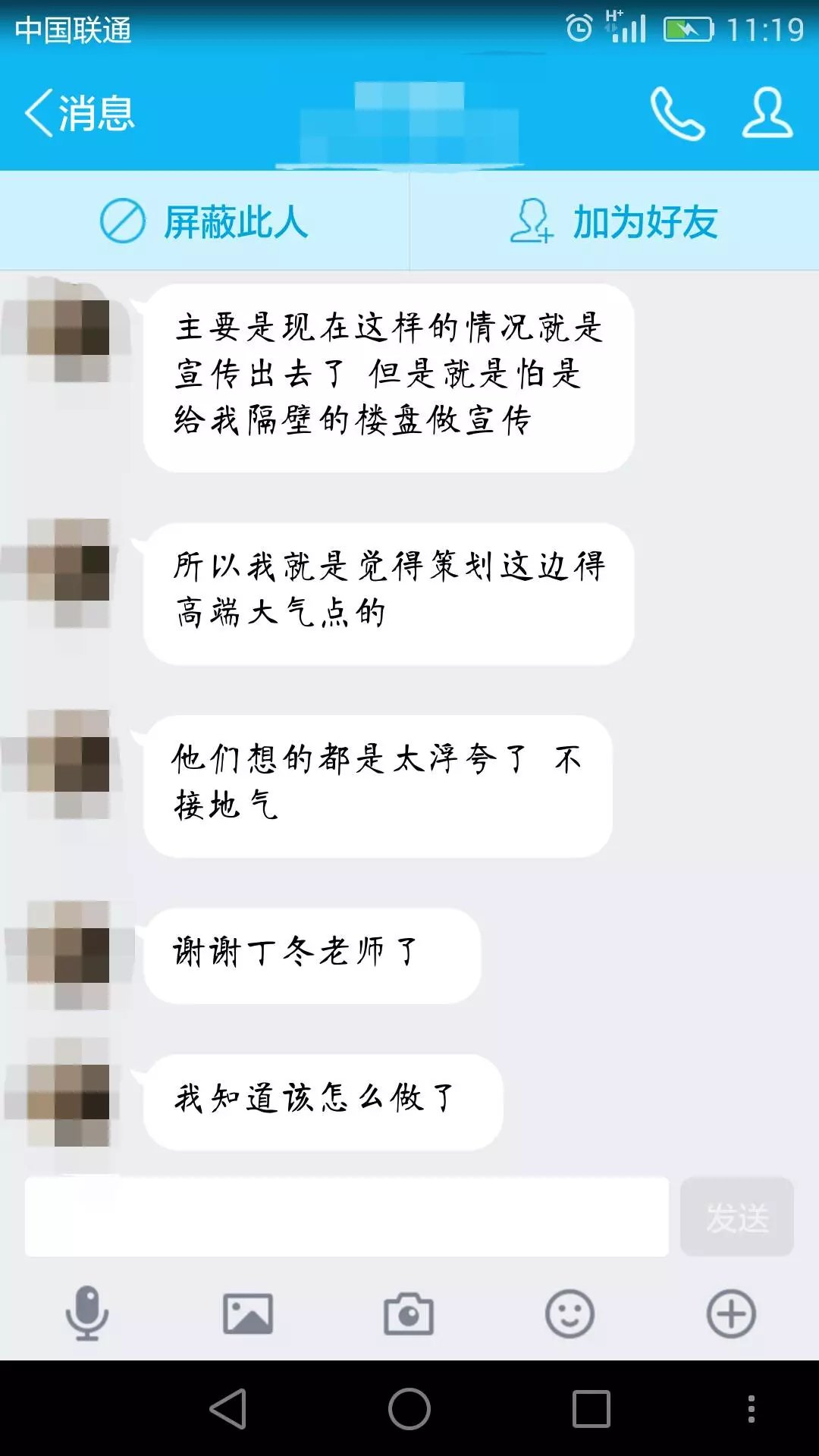
Task: Attach a picture from the gallery
Action: pos(248,1313)
